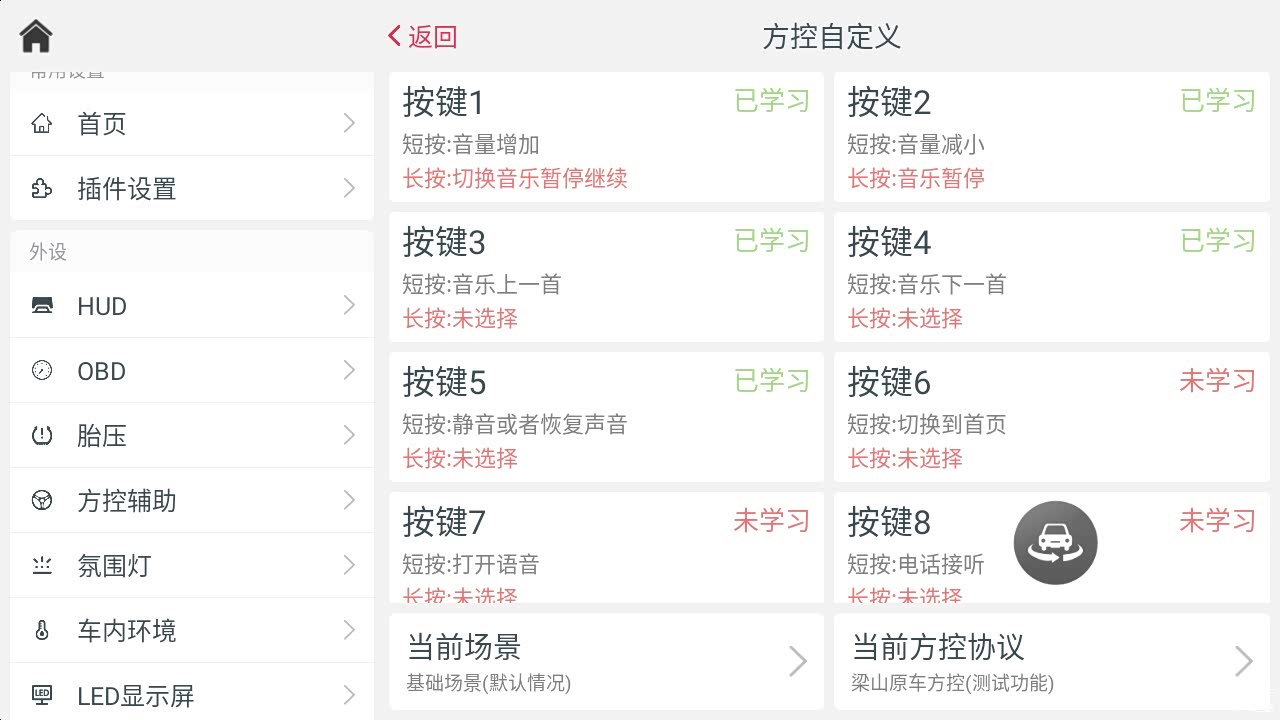The height and width of the screenshot is (720, 1280).
Task: Open the 按键3 card
Action: (606, 277)
